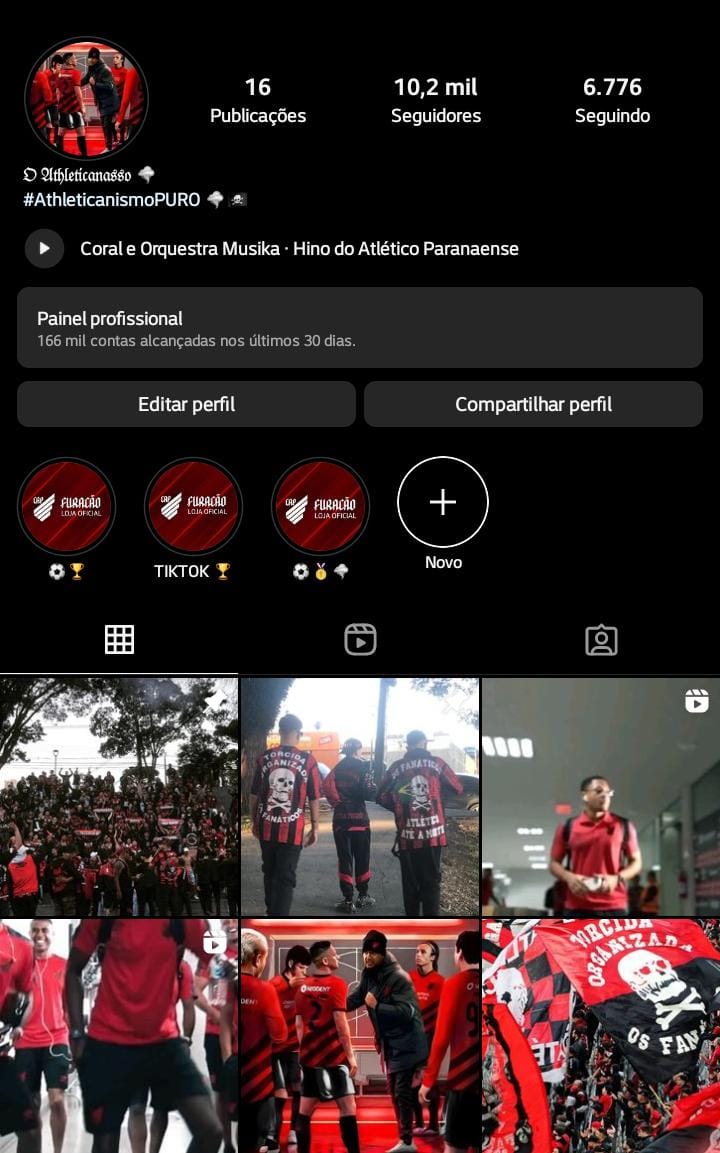Open the 6.776 Seguindo list
The image size is (720, 1153).
[x=612, y=101]
